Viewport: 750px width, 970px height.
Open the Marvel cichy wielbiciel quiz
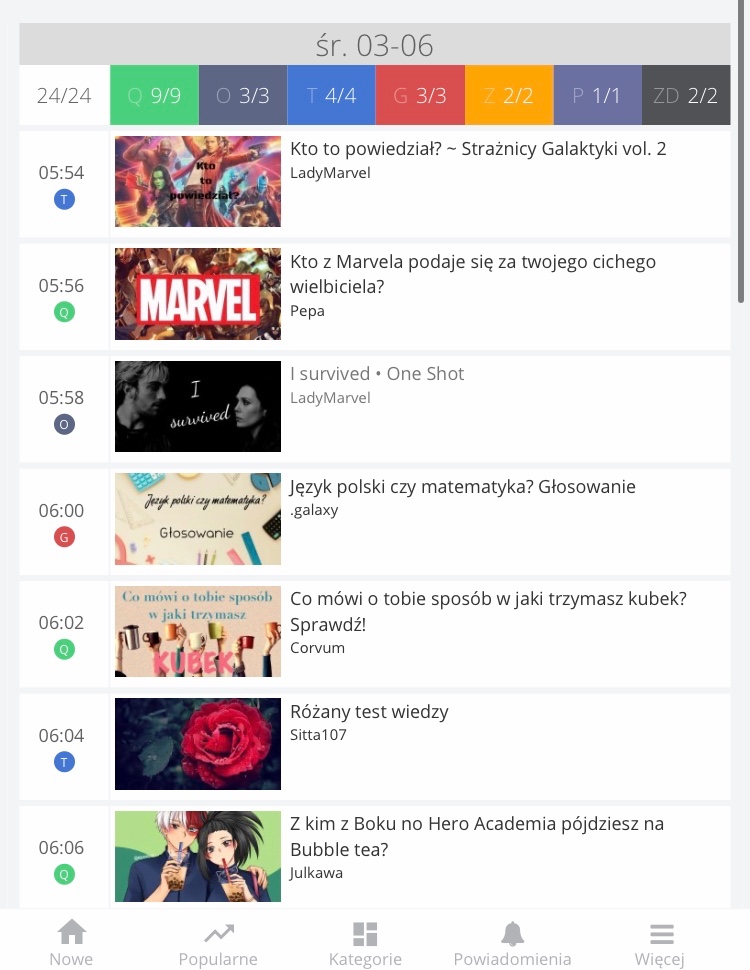pyautogui.click(x=472, y=274)
